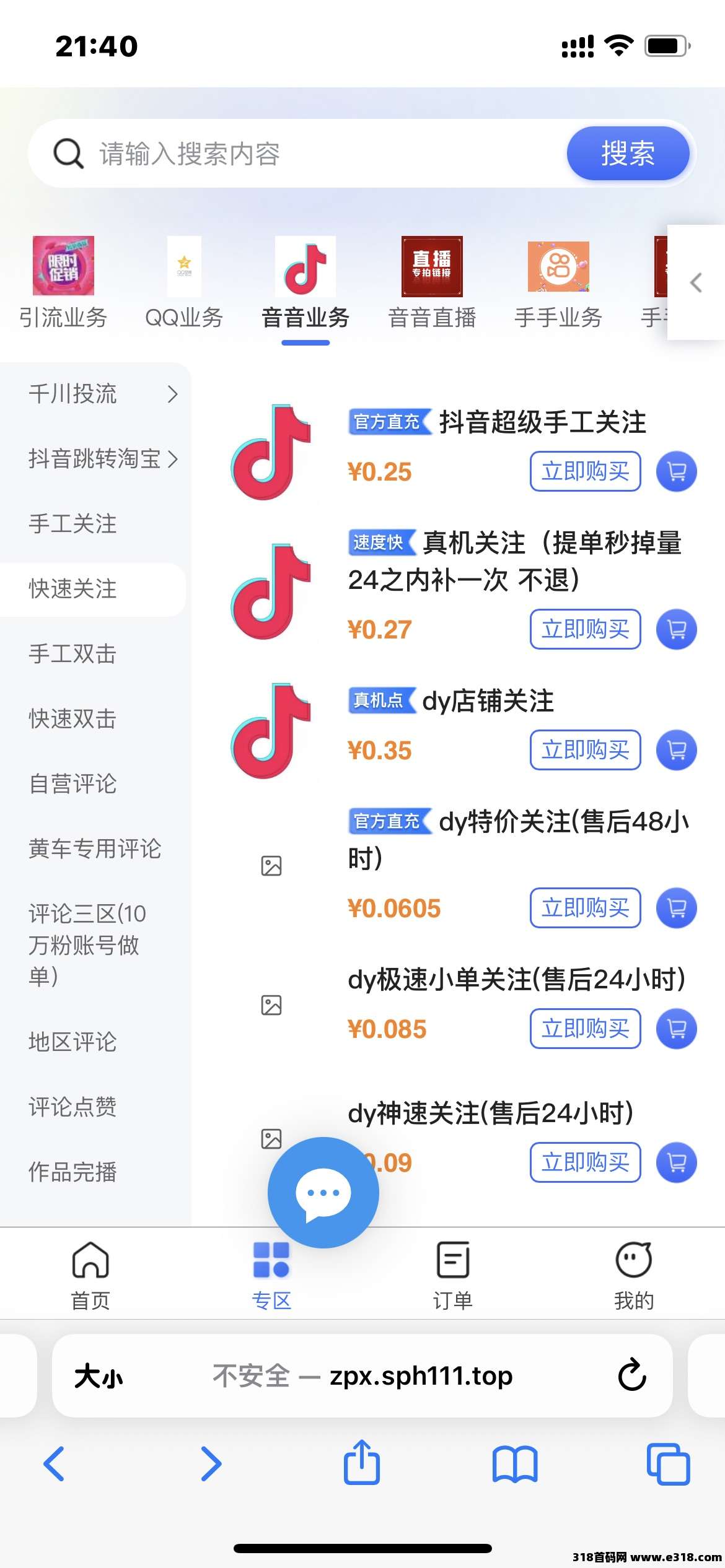Open the customer service chat bubble
Screen dimensions: 725x1568
pos(322,1192)
